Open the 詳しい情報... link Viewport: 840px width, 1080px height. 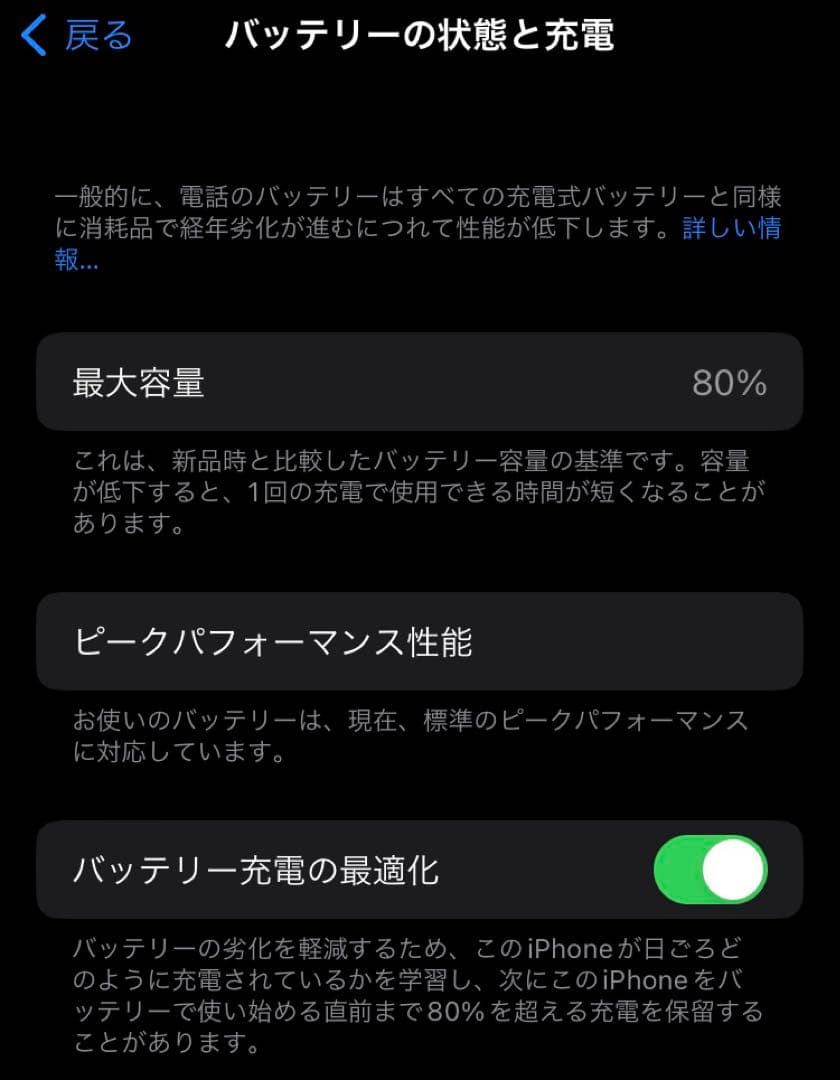[x=737, y=230]
